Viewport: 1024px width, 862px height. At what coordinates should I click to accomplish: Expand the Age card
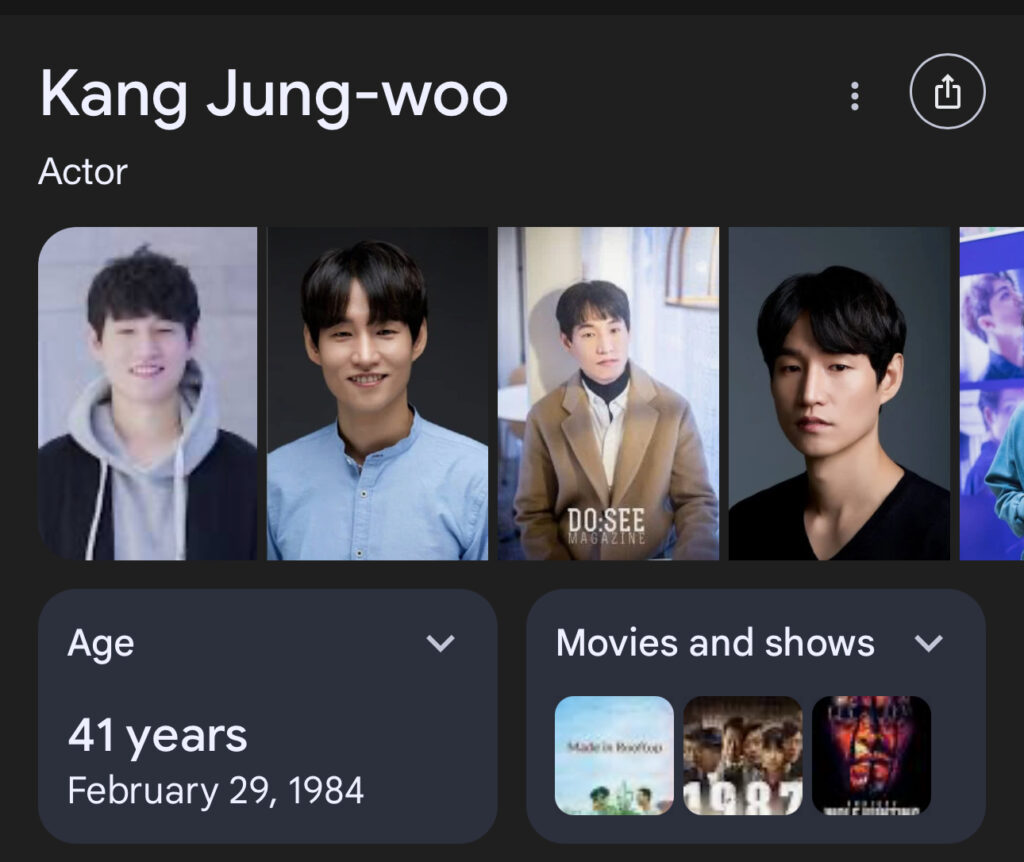[x=440, y=643]
